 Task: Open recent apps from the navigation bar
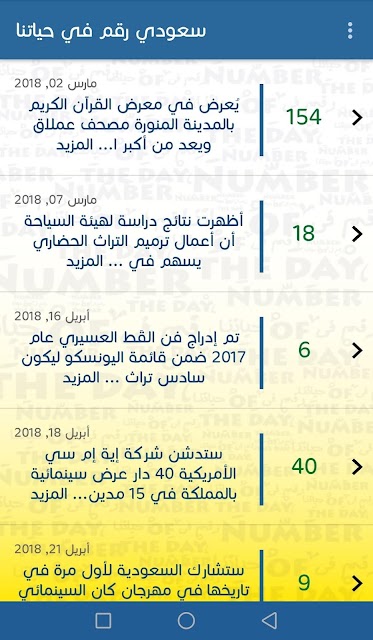[103, 621]
